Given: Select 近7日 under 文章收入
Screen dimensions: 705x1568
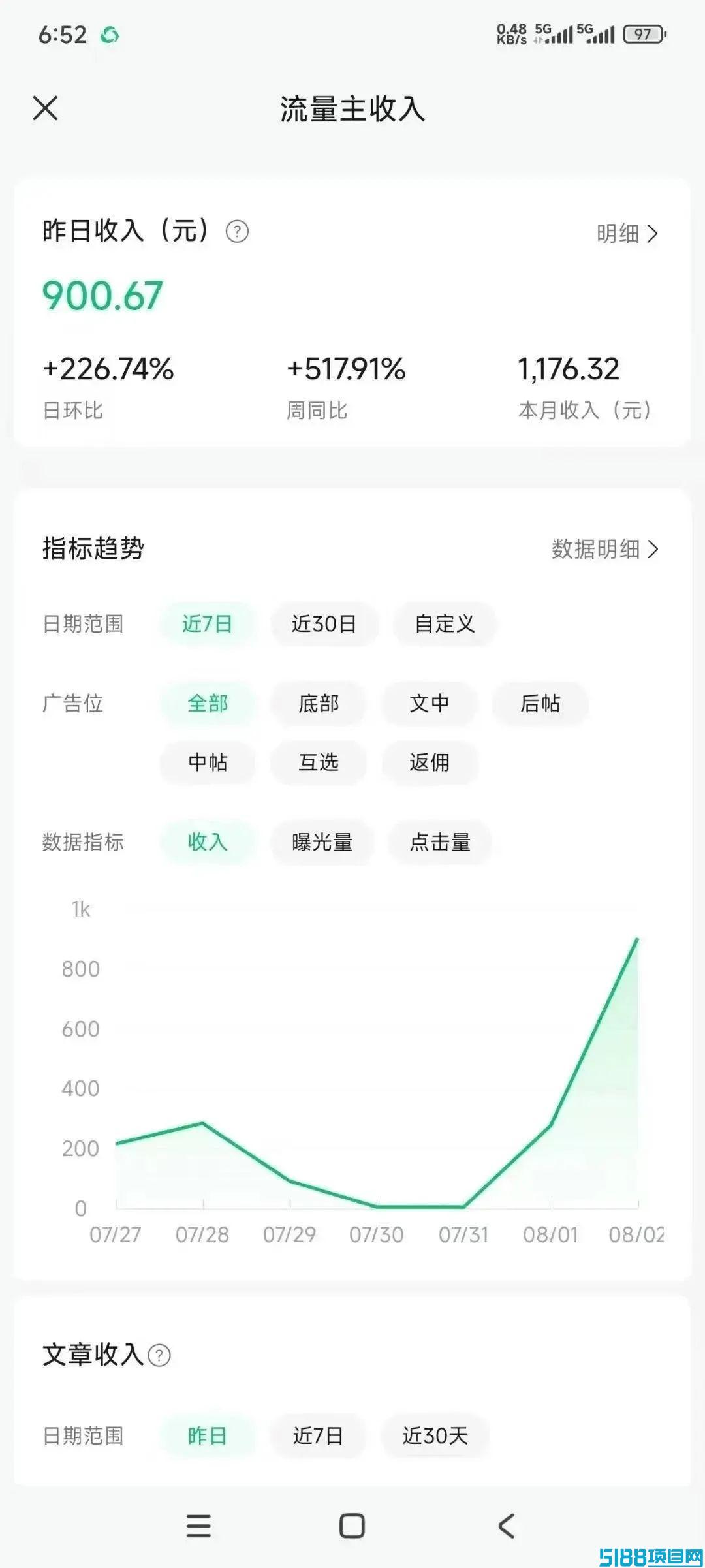Looking at the screenshot, I should [x=318, y=1435].
